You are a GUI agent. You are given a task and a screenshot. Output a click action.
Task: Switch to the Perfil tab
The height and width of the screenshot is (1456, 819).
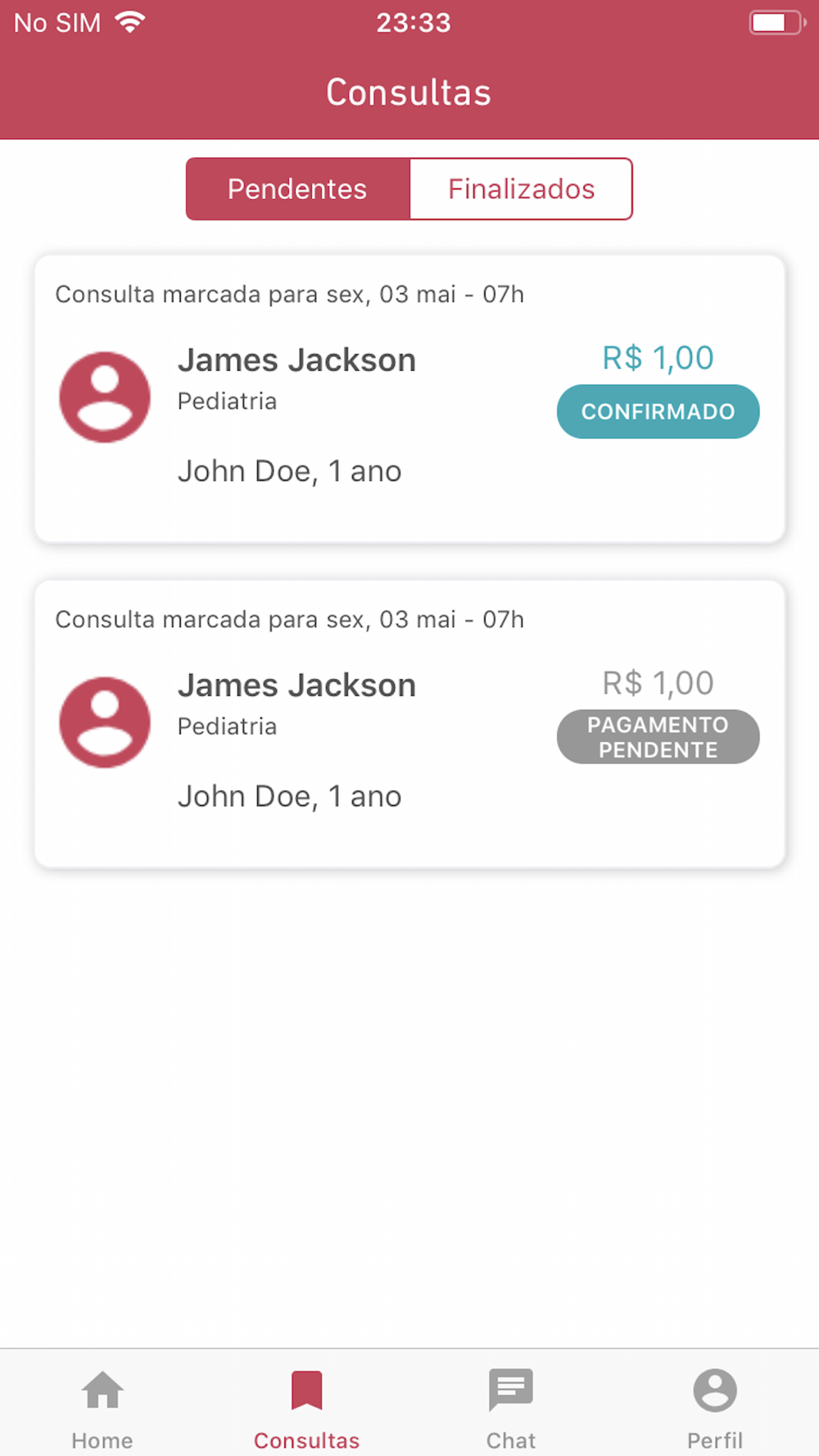[715, 1409]
